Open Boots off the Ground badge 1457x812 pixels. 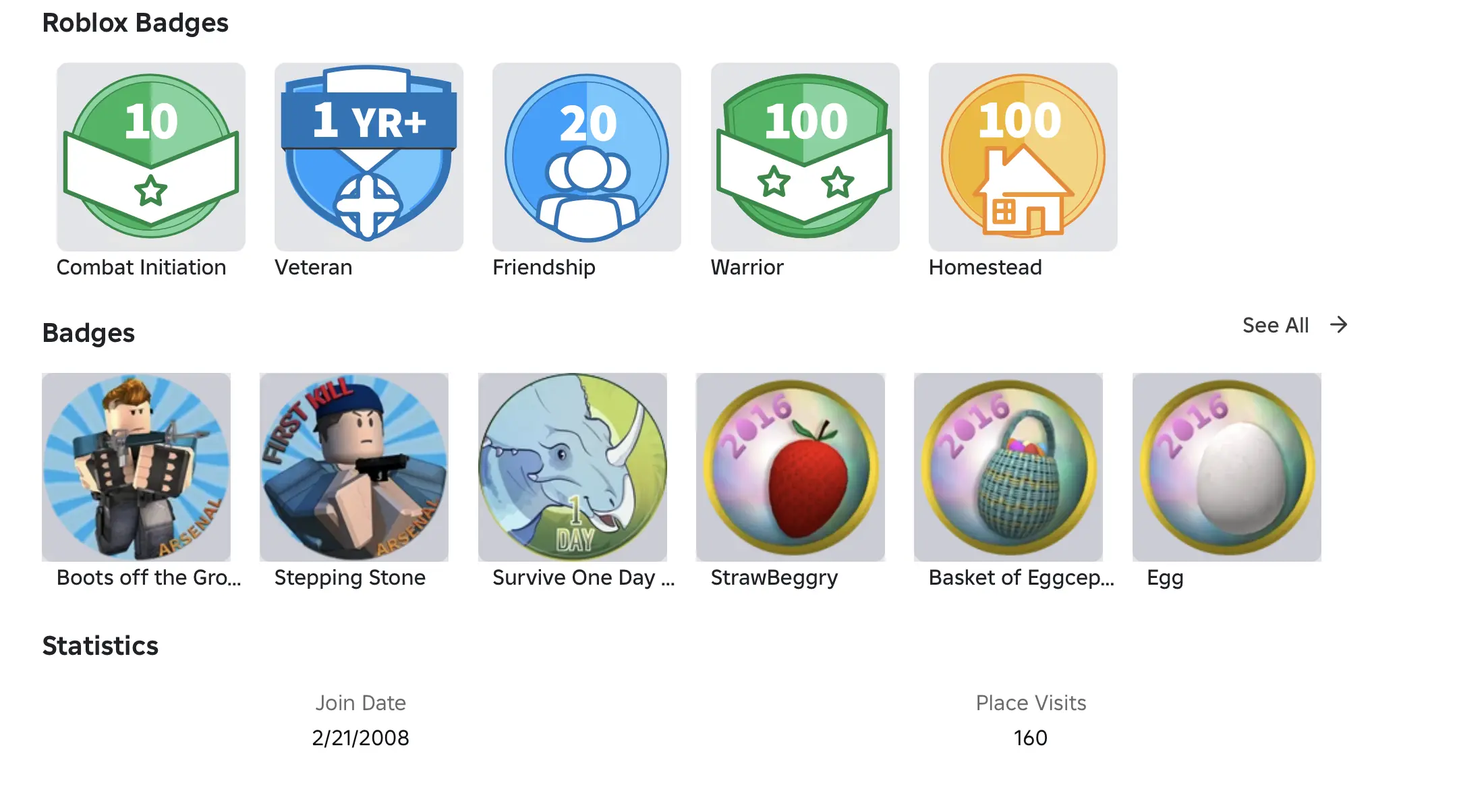pyautogui.click(x=136, y=467)
